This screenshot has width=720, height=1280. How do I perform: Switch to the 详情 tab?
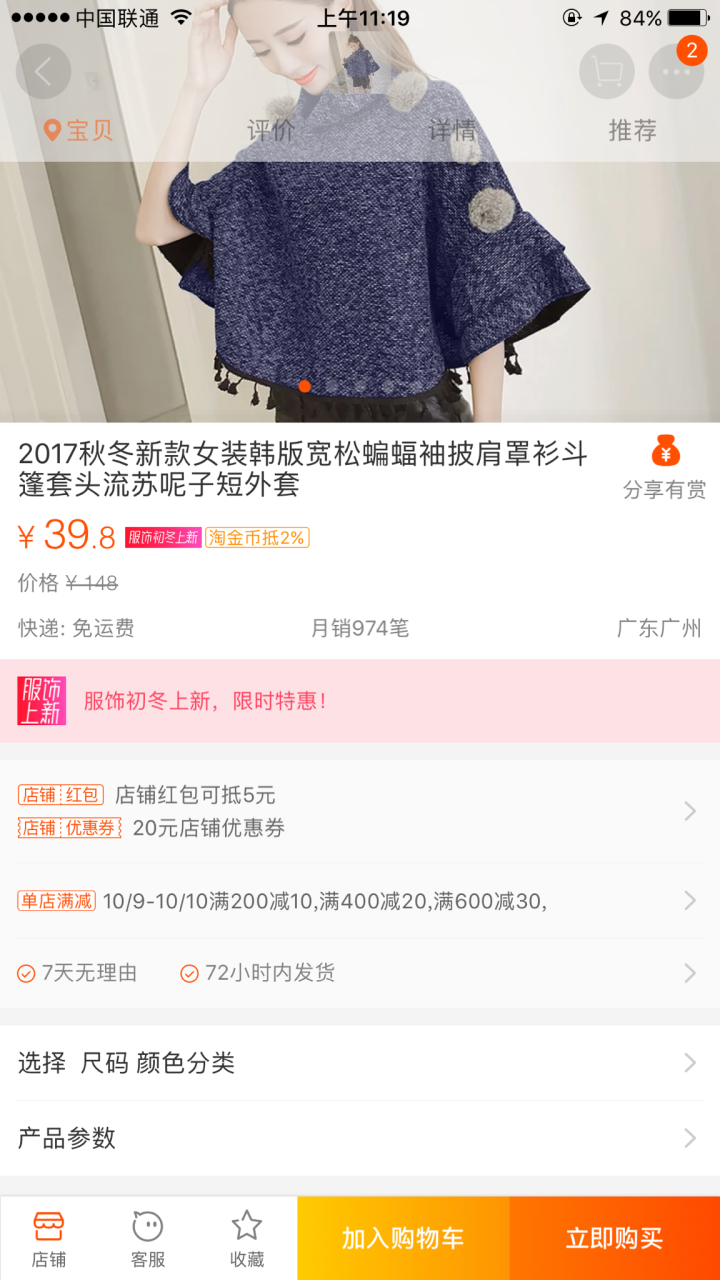tap(452, 130)
